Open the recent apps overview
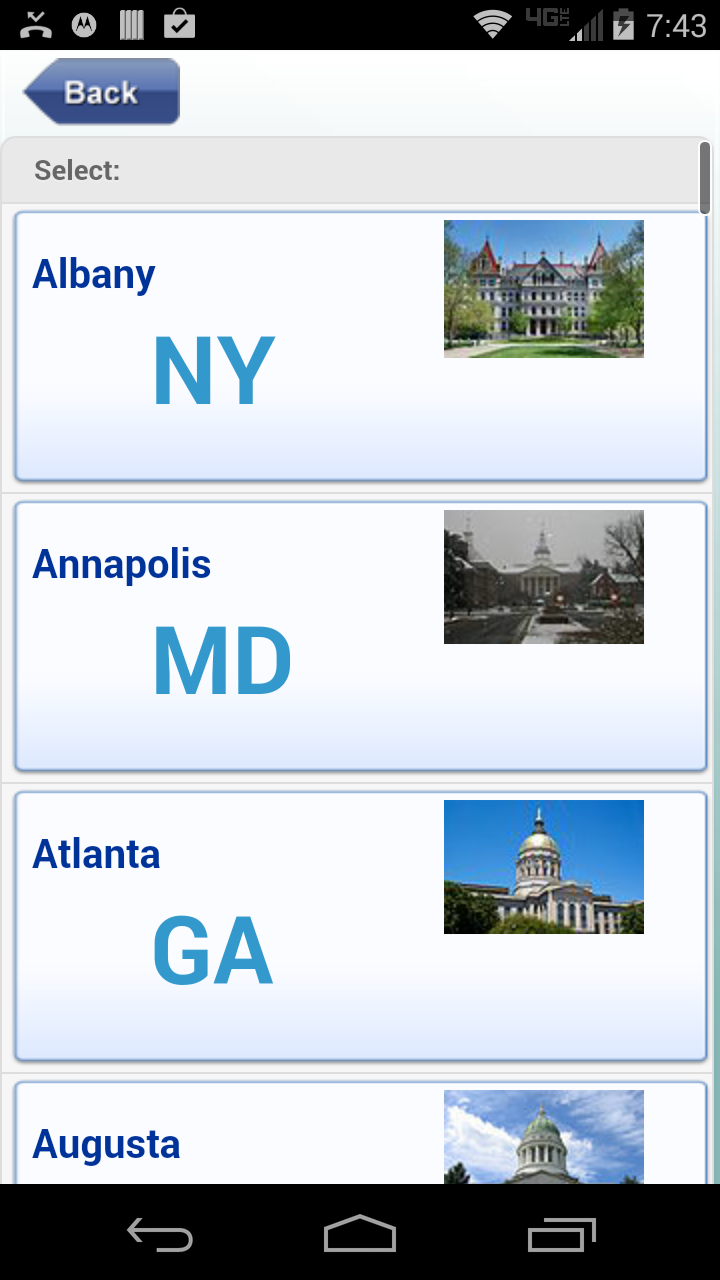Image resolution: width=720 pixels, height=1280 pixels. [562, 1234]
